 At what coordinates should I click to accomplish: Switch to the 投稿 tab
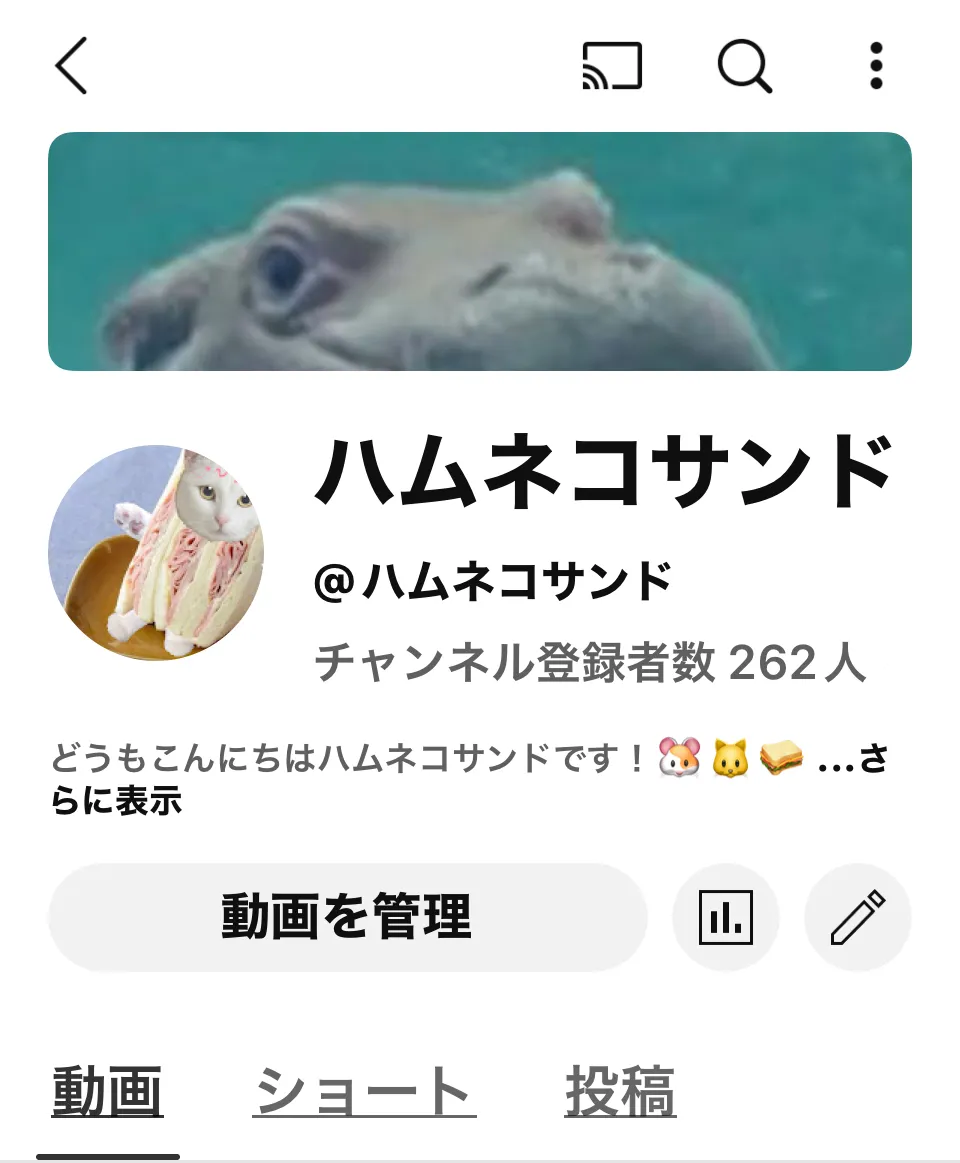[x=620, y=1092]
